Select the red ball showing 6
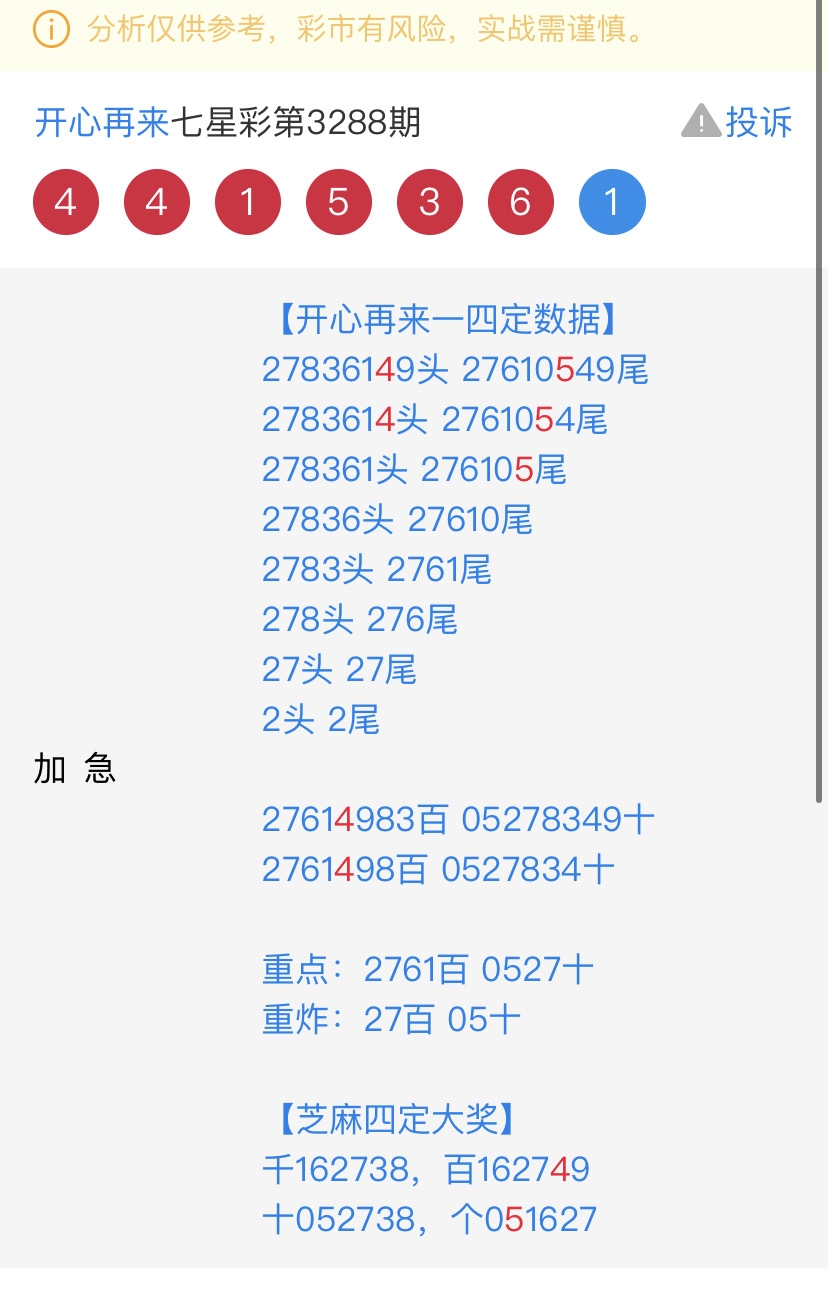The image size is (828, 1292). [x=521, y=201]
